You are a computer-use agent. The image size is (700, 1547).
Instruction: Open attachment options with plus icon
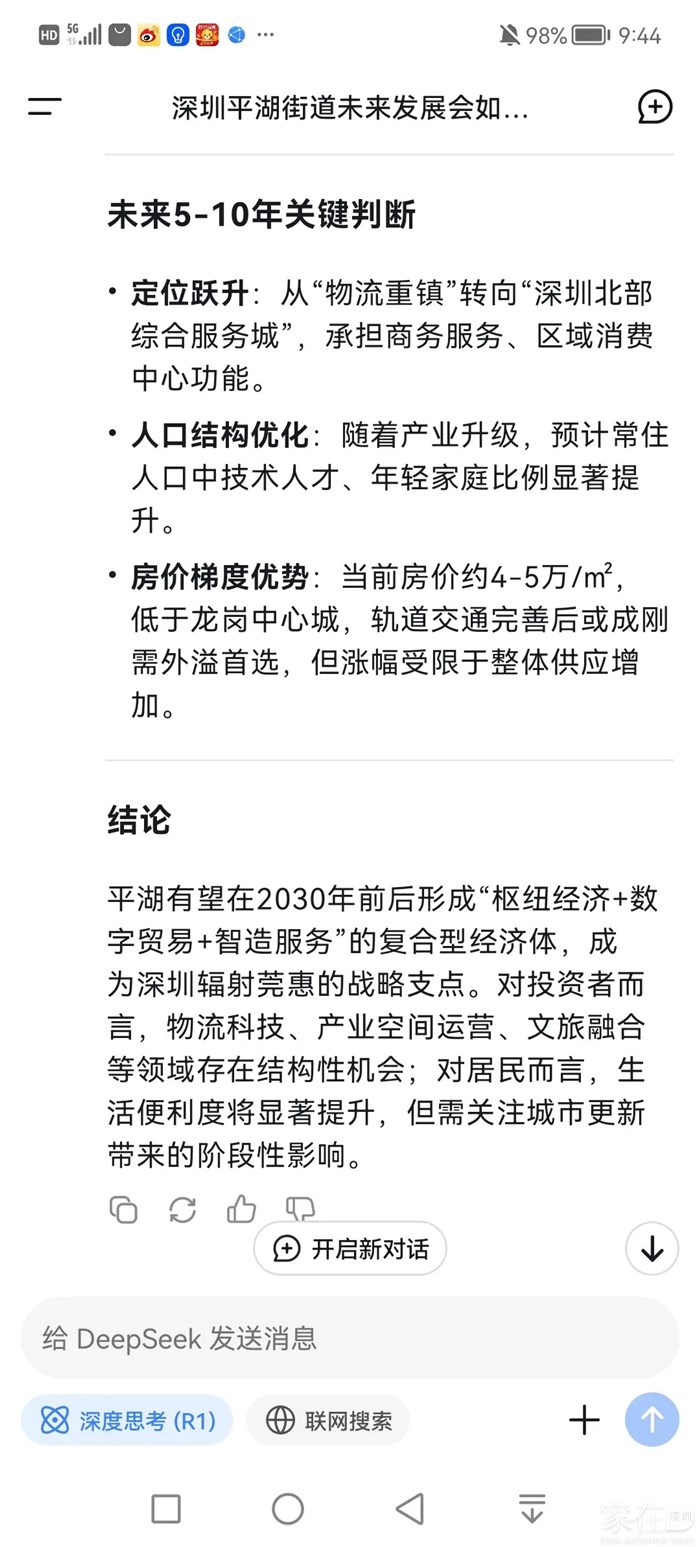coord(584,1420)
